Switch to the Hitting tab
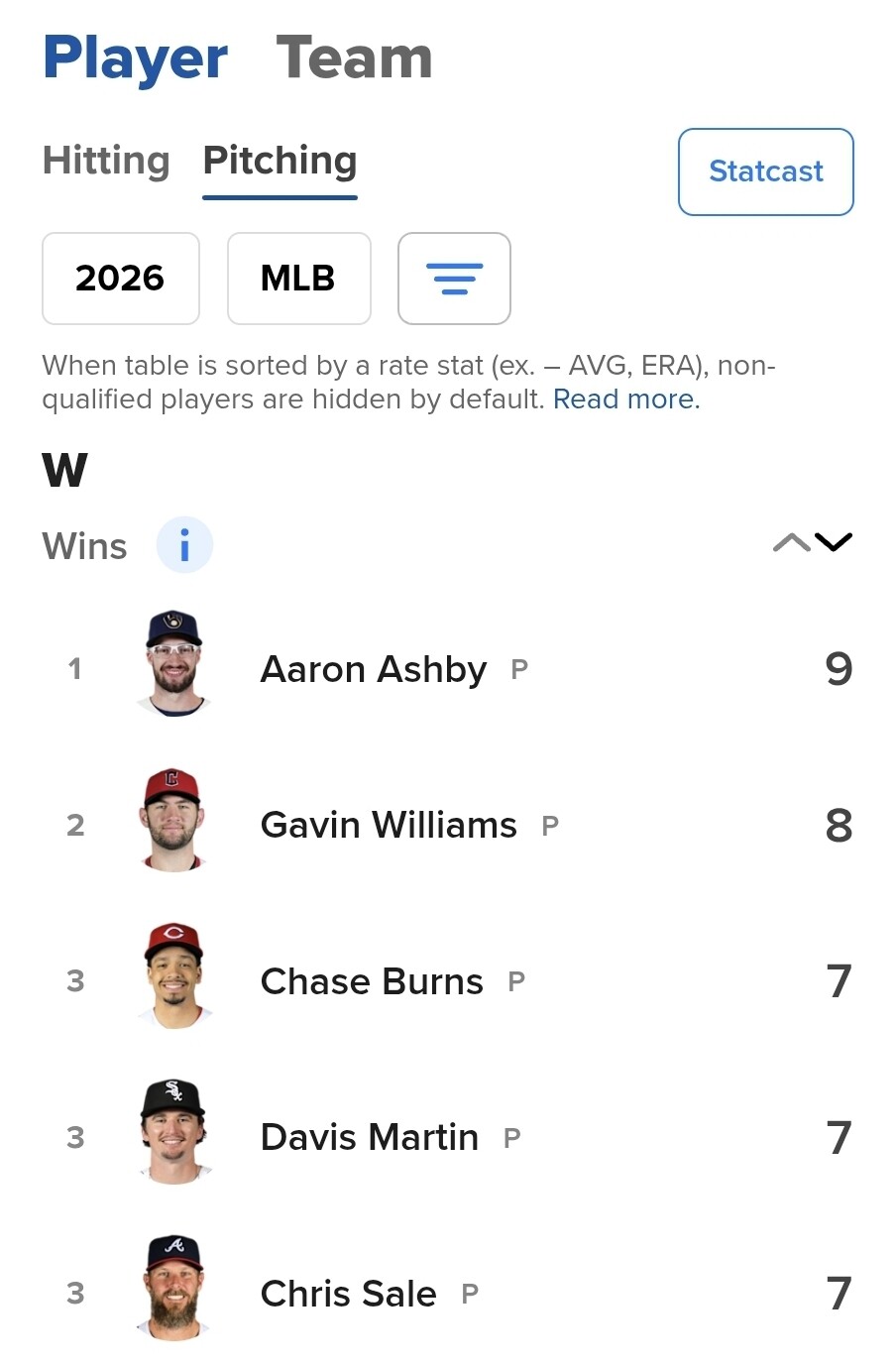The width and height of the screenshot is (896, 1365). pos(106,161)
